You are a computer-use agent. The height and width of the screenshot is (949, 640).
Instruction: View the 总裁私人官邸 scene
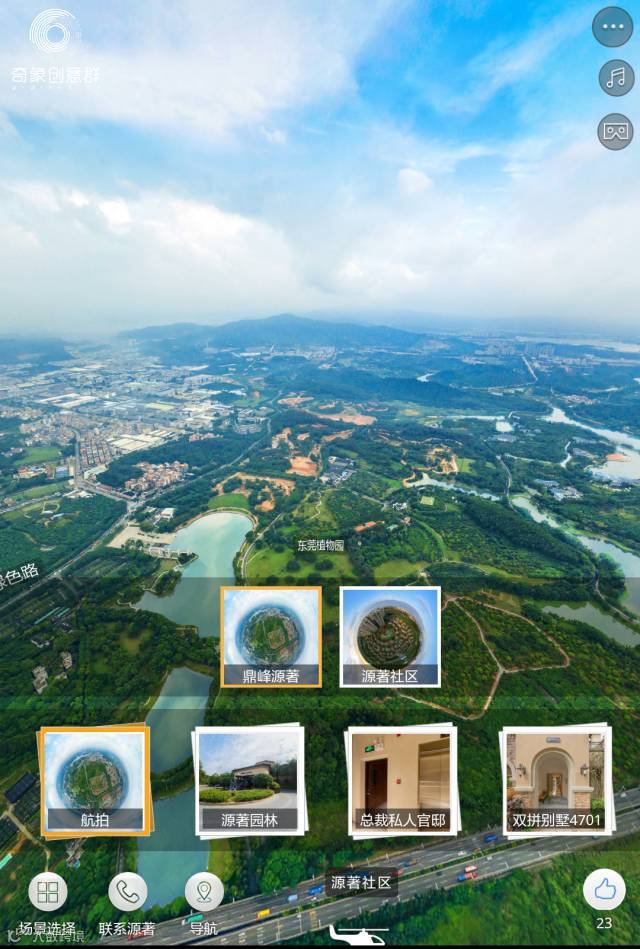402,781
